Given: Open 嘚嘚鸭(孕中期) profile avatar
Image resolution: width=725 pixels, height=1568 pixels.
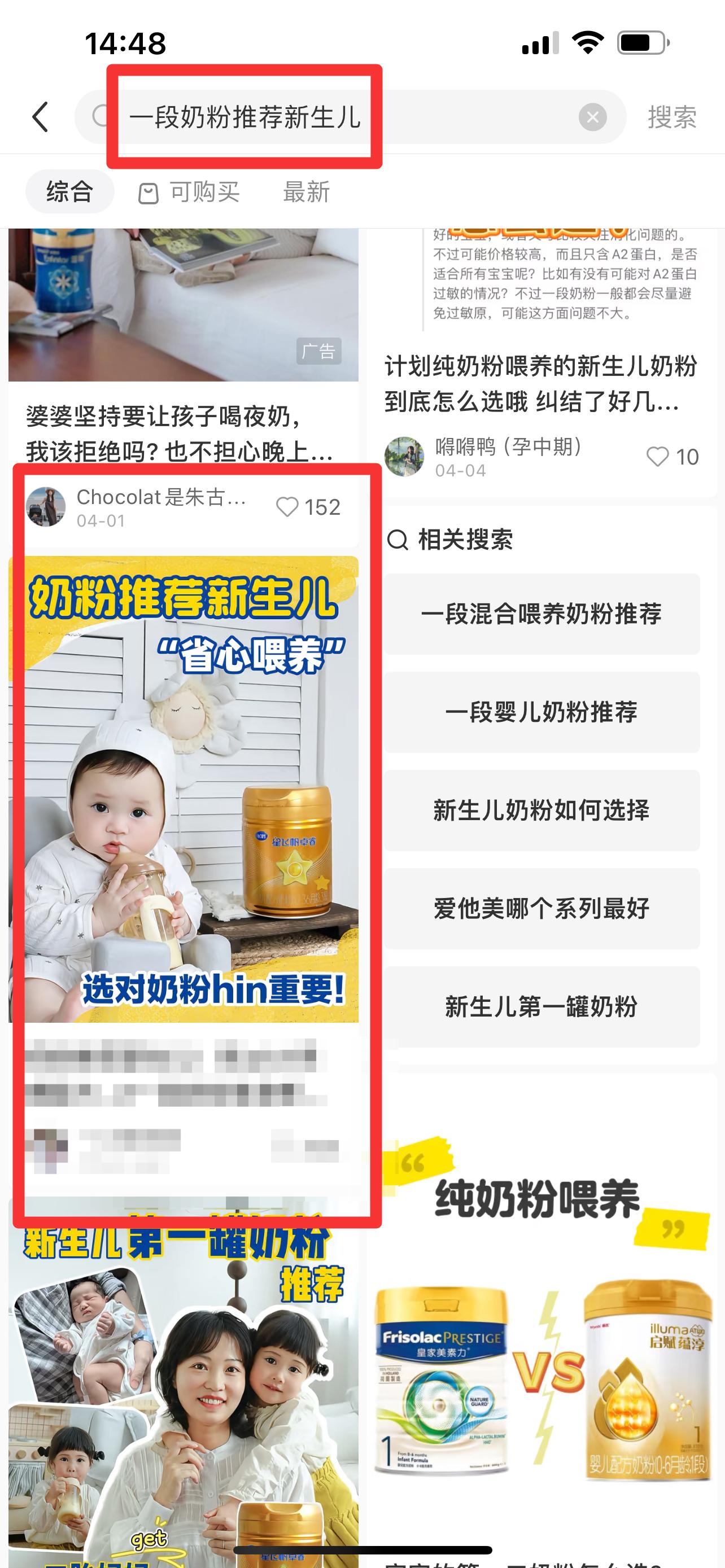Looking at the screenshot, I should click(404, 457).
